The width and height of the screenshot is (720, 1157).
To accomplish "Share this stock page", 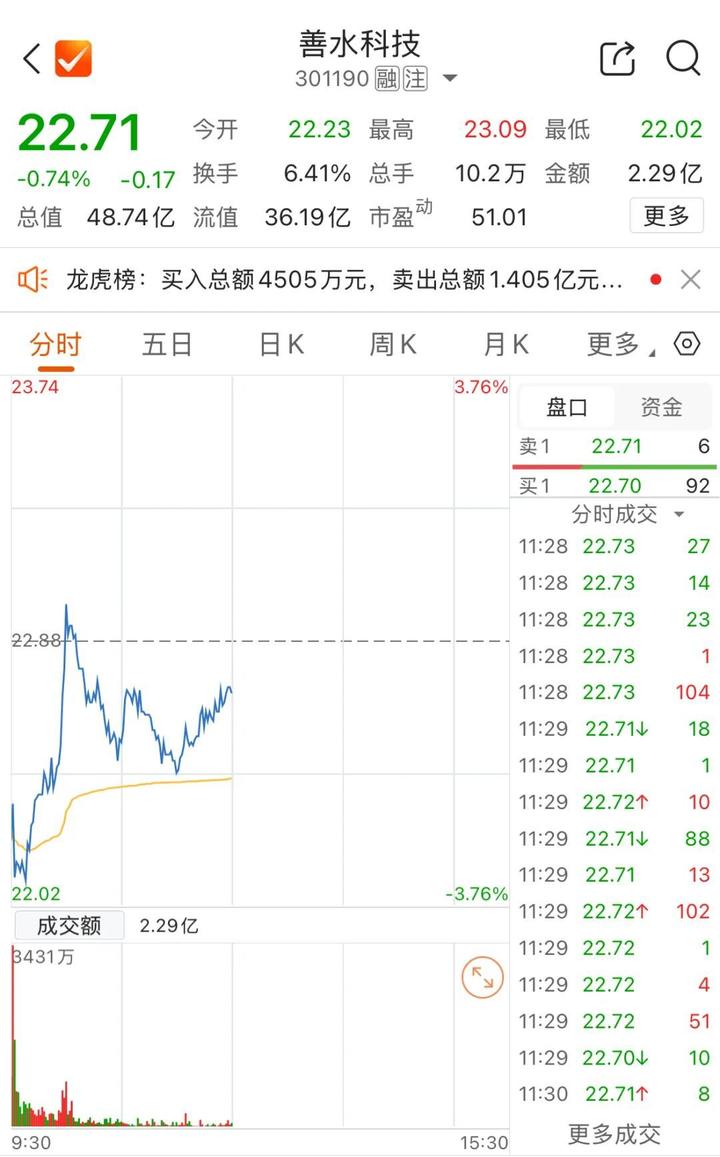I will [617, 59].
